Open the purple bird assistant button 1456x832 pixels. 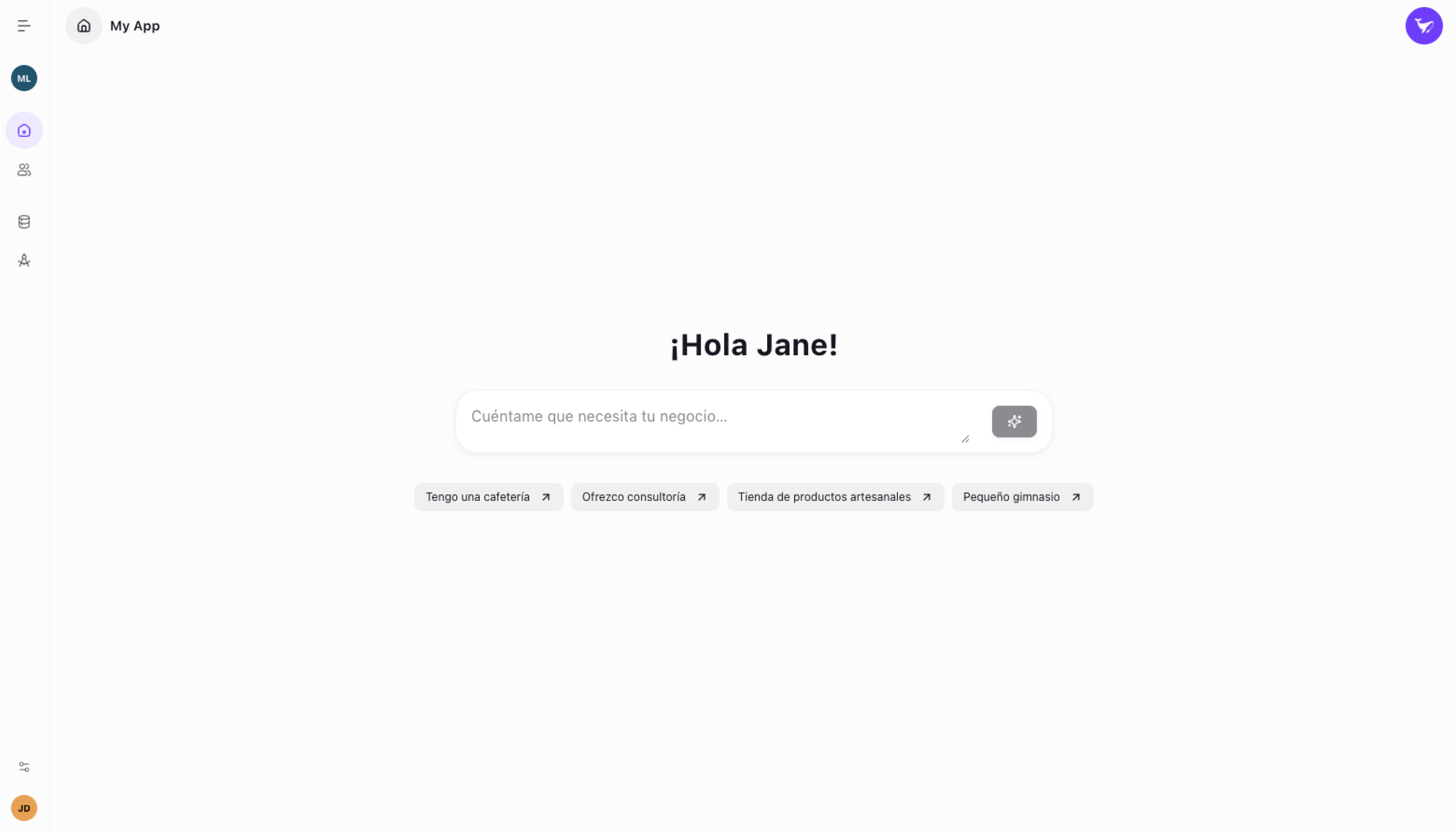(x=1424, y=26)
